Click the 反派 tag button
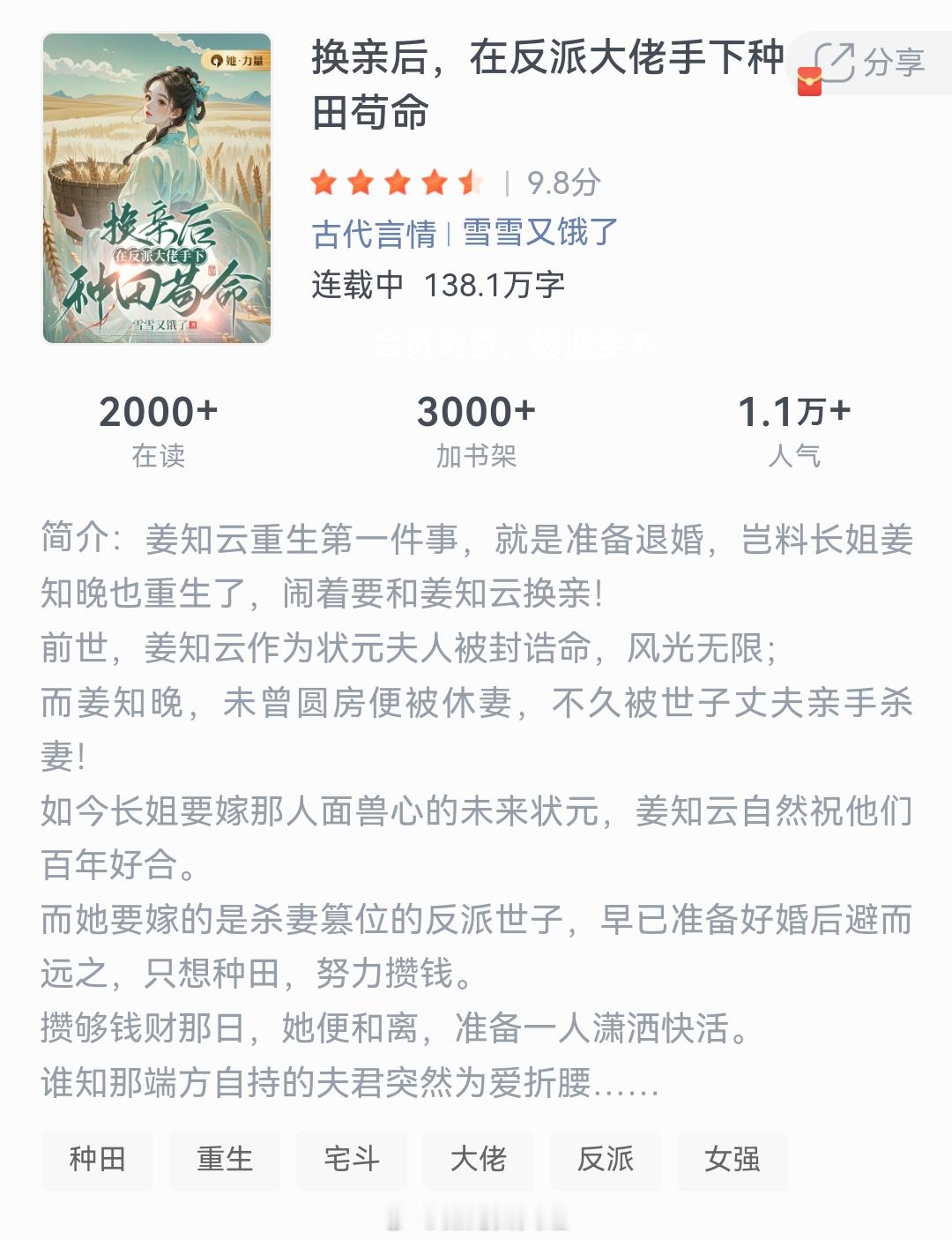 point(606,1162)
